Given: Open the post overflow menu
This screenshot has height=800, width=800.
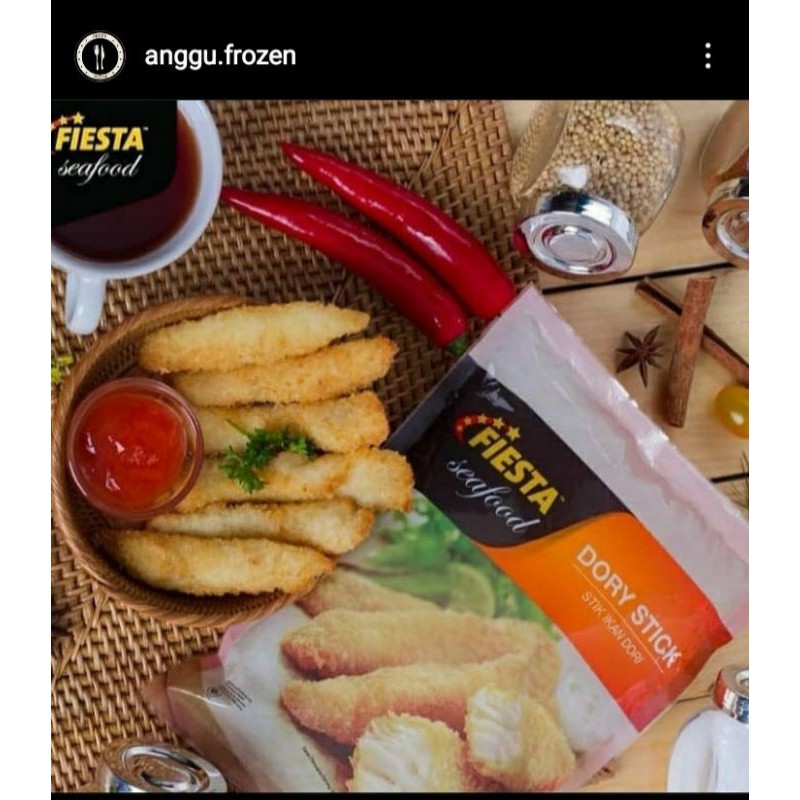Looking at the screenshot, I should click(707, 56).
